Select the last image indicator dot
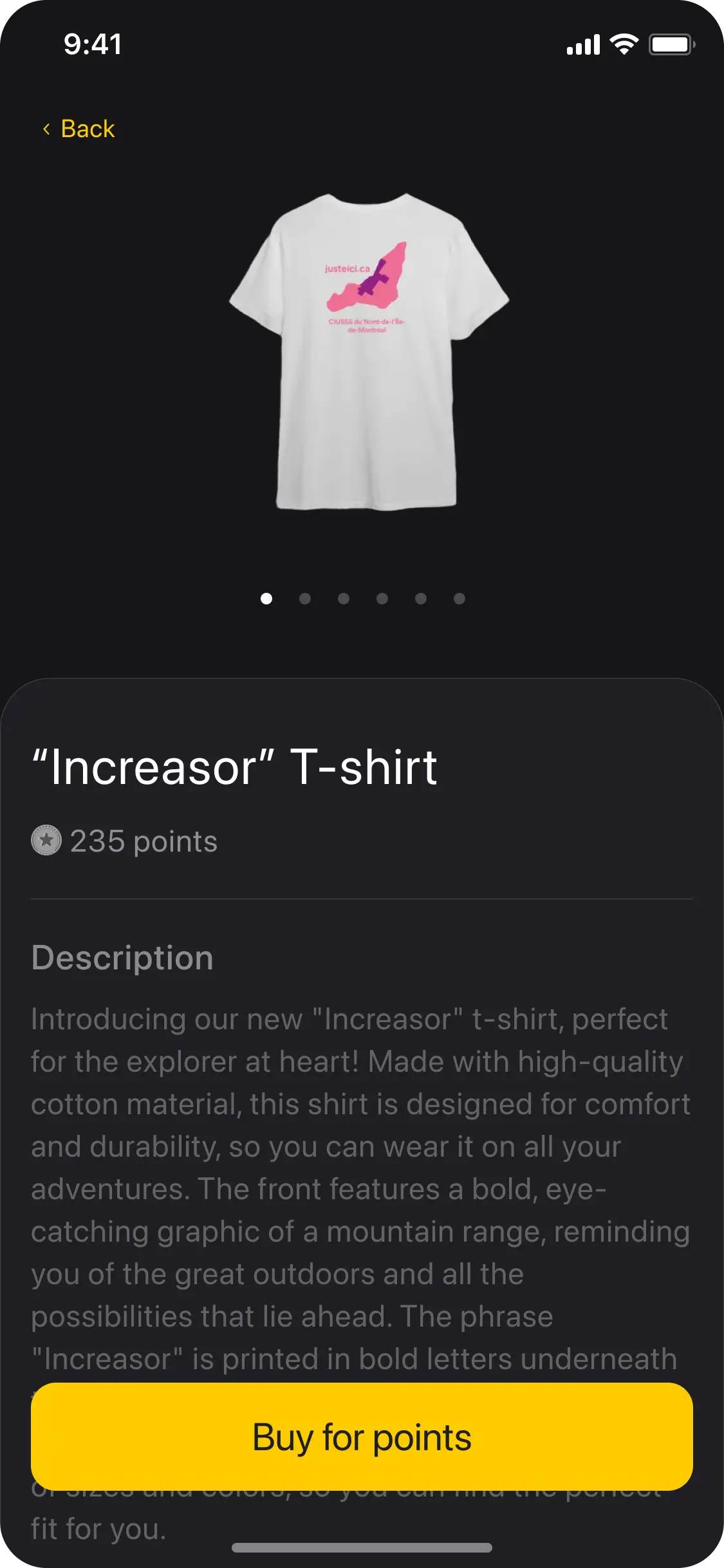Image resolution: width=724 pixels, height=1568 pixels. (459, 599)
